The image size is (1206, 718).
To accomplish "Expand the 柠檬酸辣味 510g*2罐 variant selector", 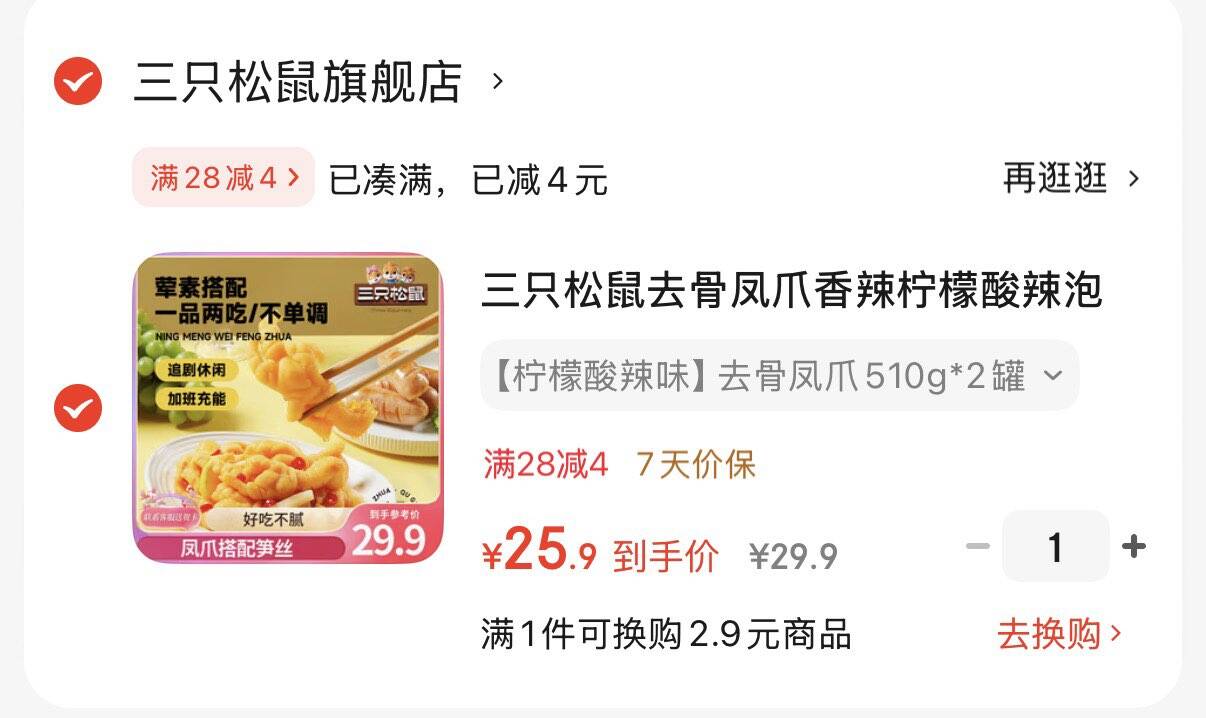I will coord(779,376).
